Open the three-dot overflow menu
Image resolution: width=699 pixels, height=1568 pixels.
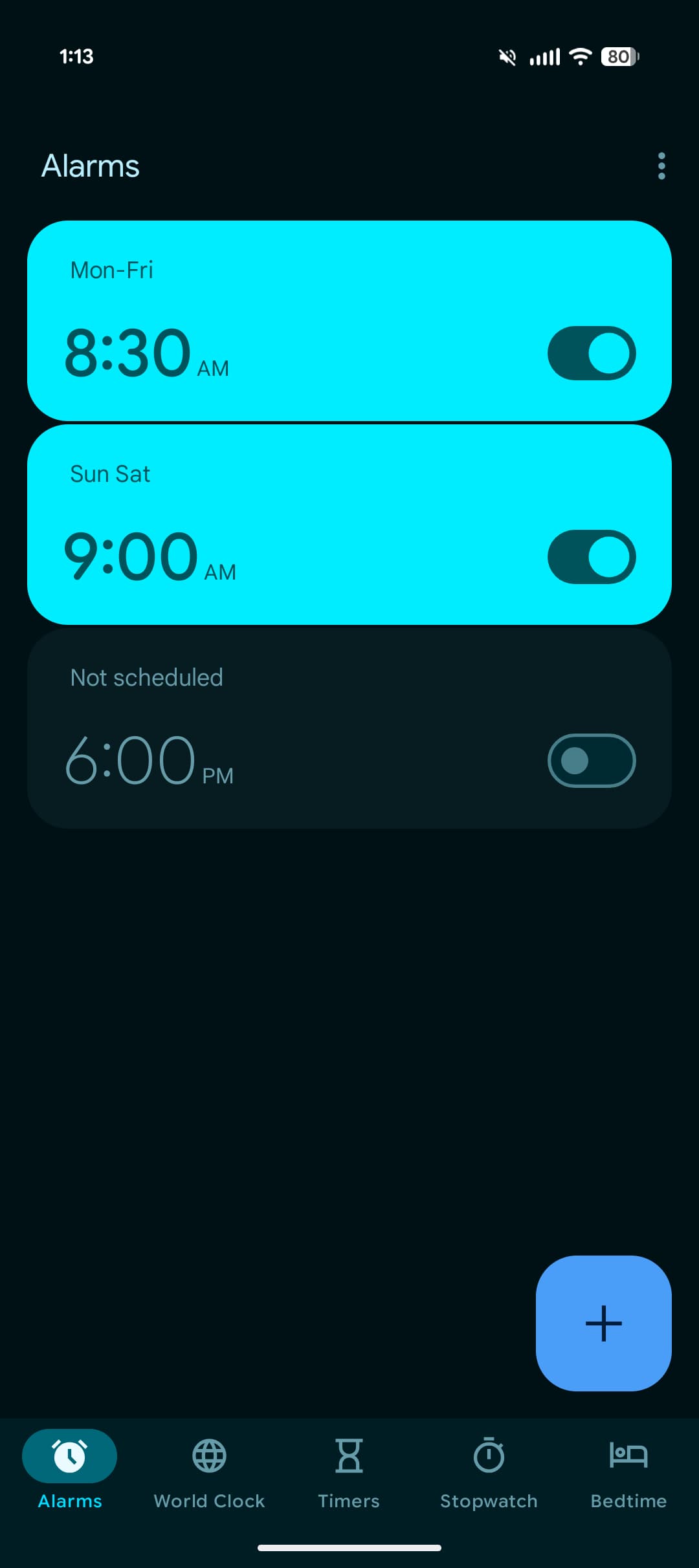click(x=661, y=166)
